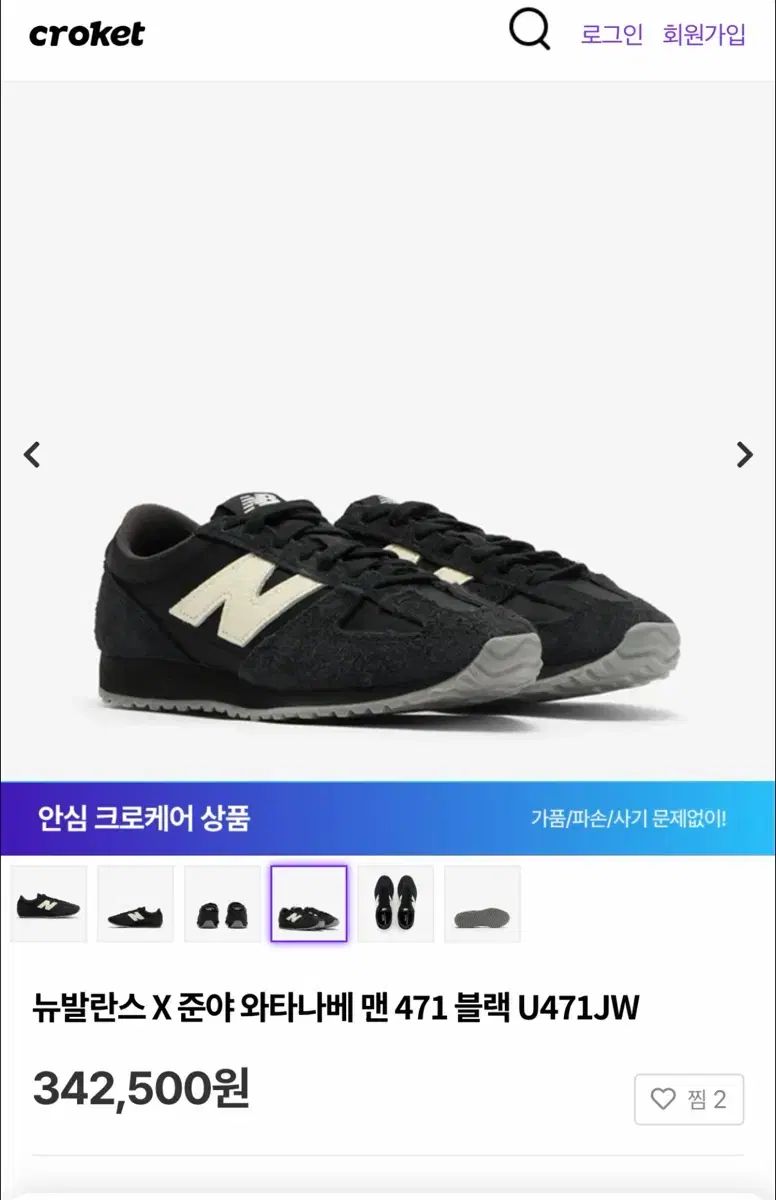The height and width of the screenshot is (1200, 776).
Task: Select the first shoe side-view thumbnail
Action: coord(49,904)
